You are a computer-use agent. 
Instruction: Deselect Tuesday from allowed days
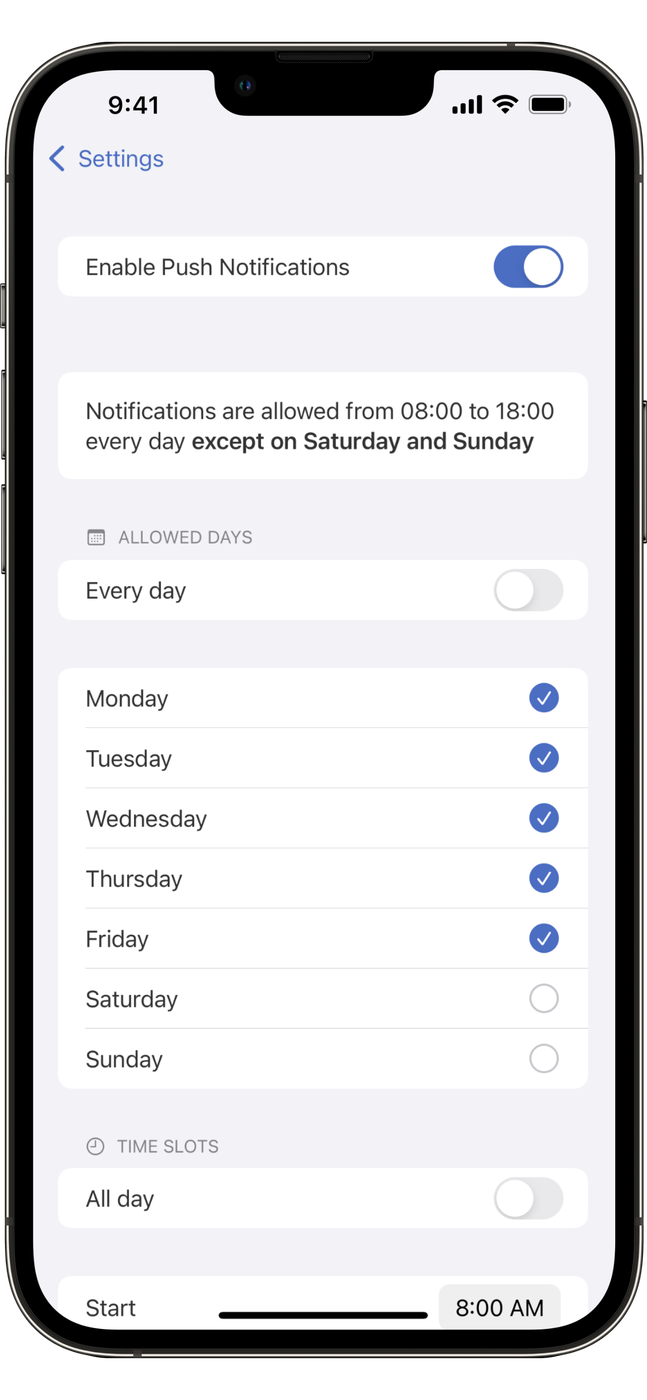[x=544, y=758]
